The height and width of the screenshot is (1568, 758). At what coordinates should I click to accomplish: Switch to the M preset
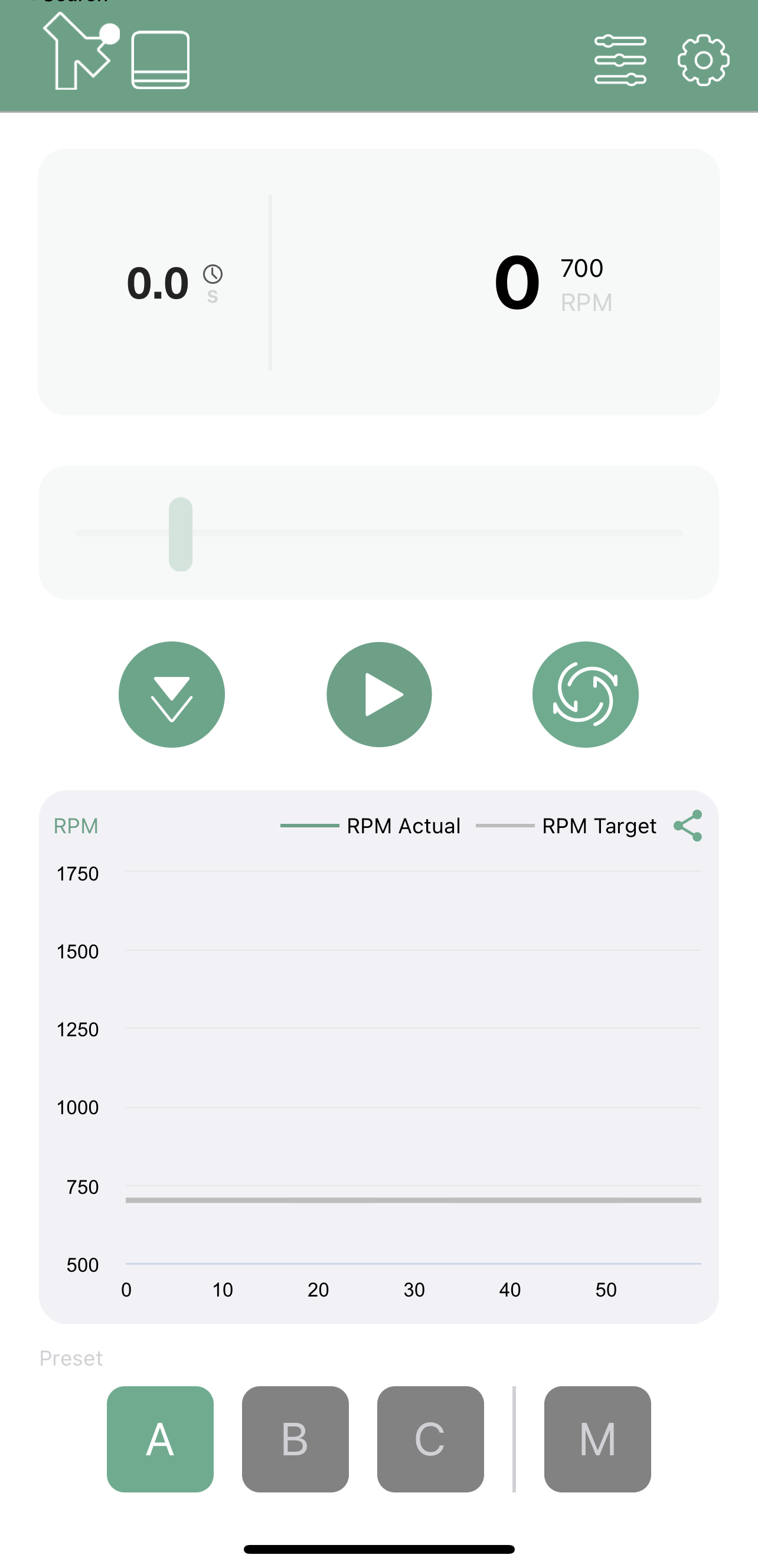[597, 1439]
